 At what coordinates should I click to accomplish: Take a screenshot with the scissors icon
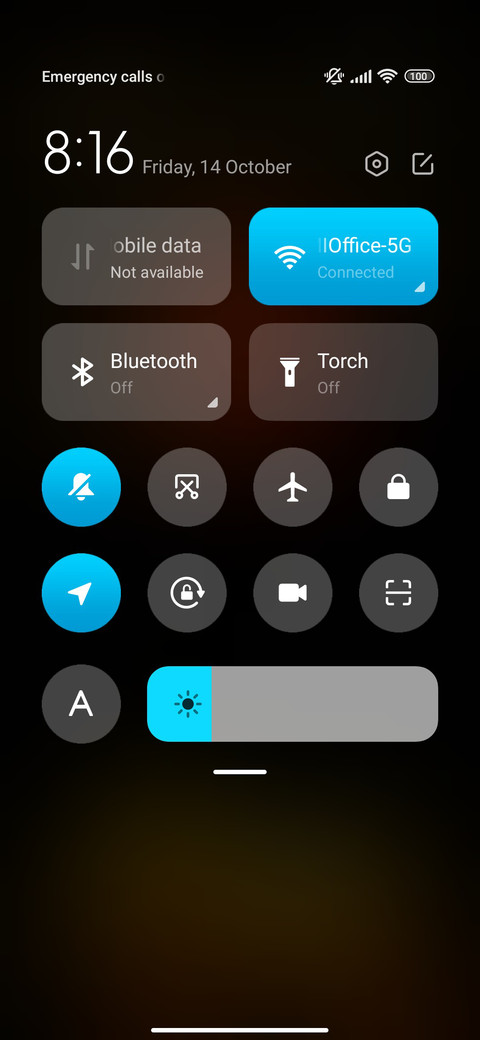point(187,488)
